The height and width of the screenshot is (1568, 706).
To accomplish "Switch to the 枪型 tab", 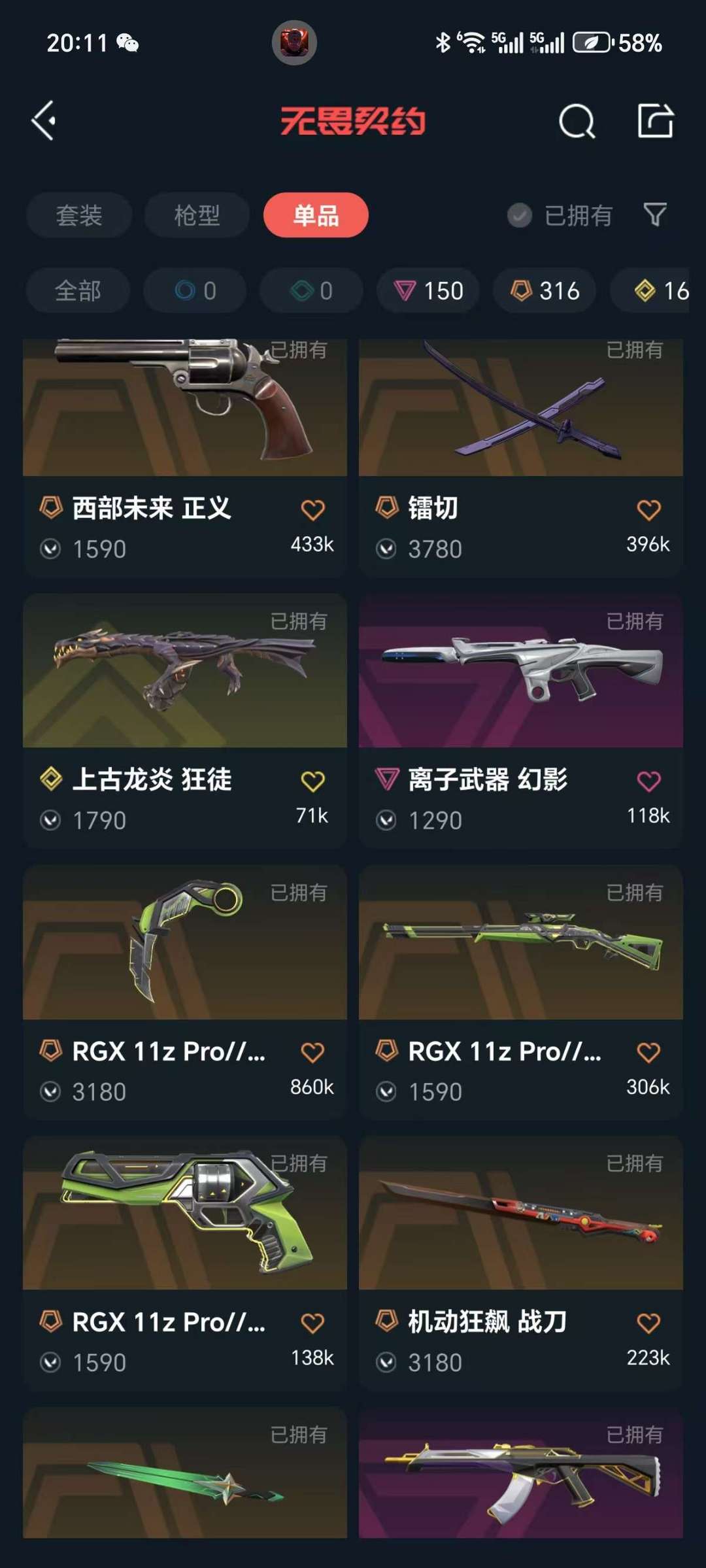I will [x=197, y=215].
